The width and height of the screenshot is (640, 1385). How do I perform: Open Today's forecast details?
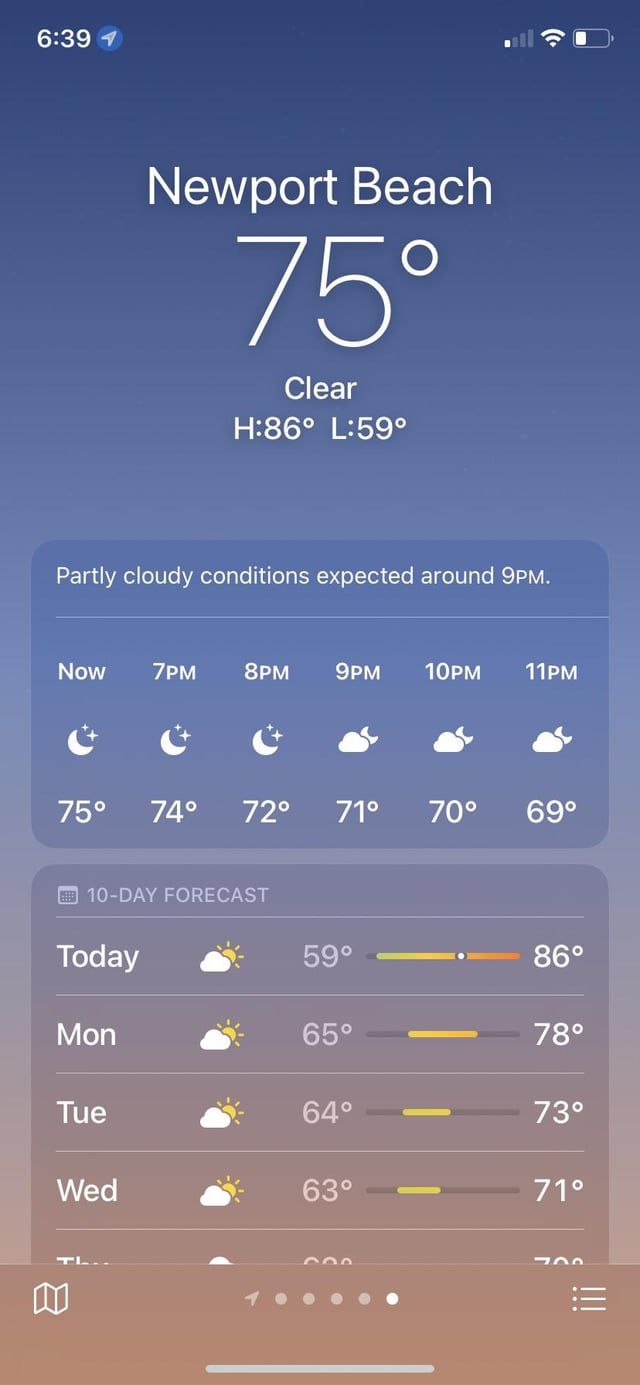tap(320, 956)
